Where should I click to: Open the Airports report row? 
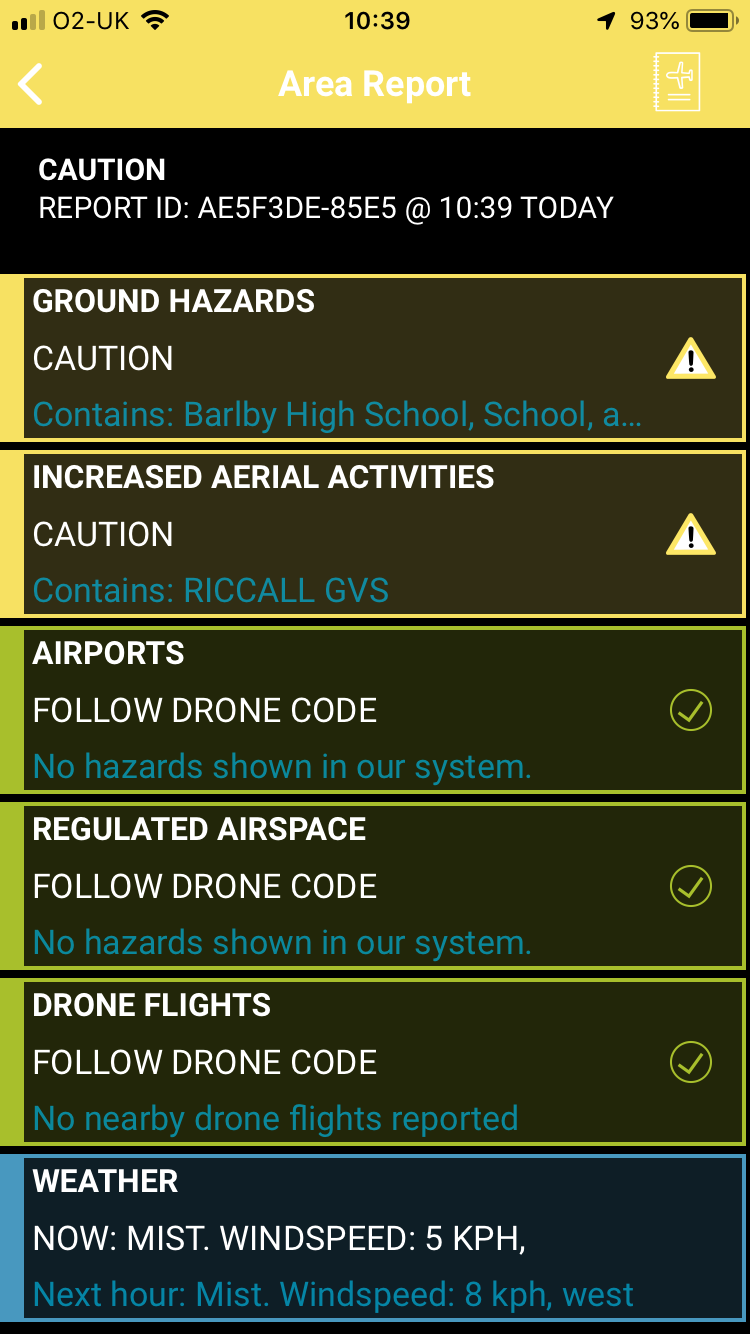pyautogui.click(x=375, y=710)
